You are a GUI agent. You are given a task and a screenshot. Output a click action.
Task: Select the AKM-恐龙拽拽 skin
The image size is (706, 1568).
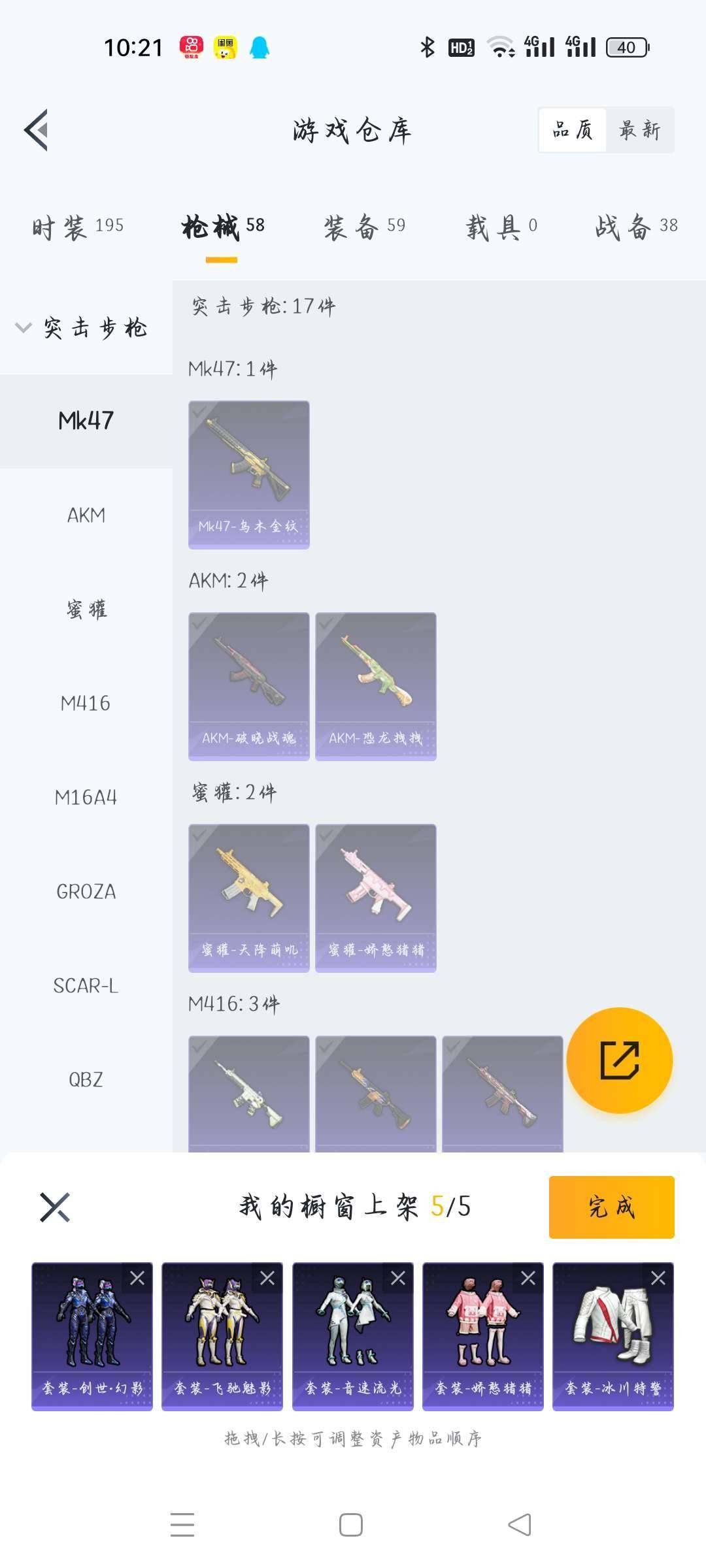375,686
